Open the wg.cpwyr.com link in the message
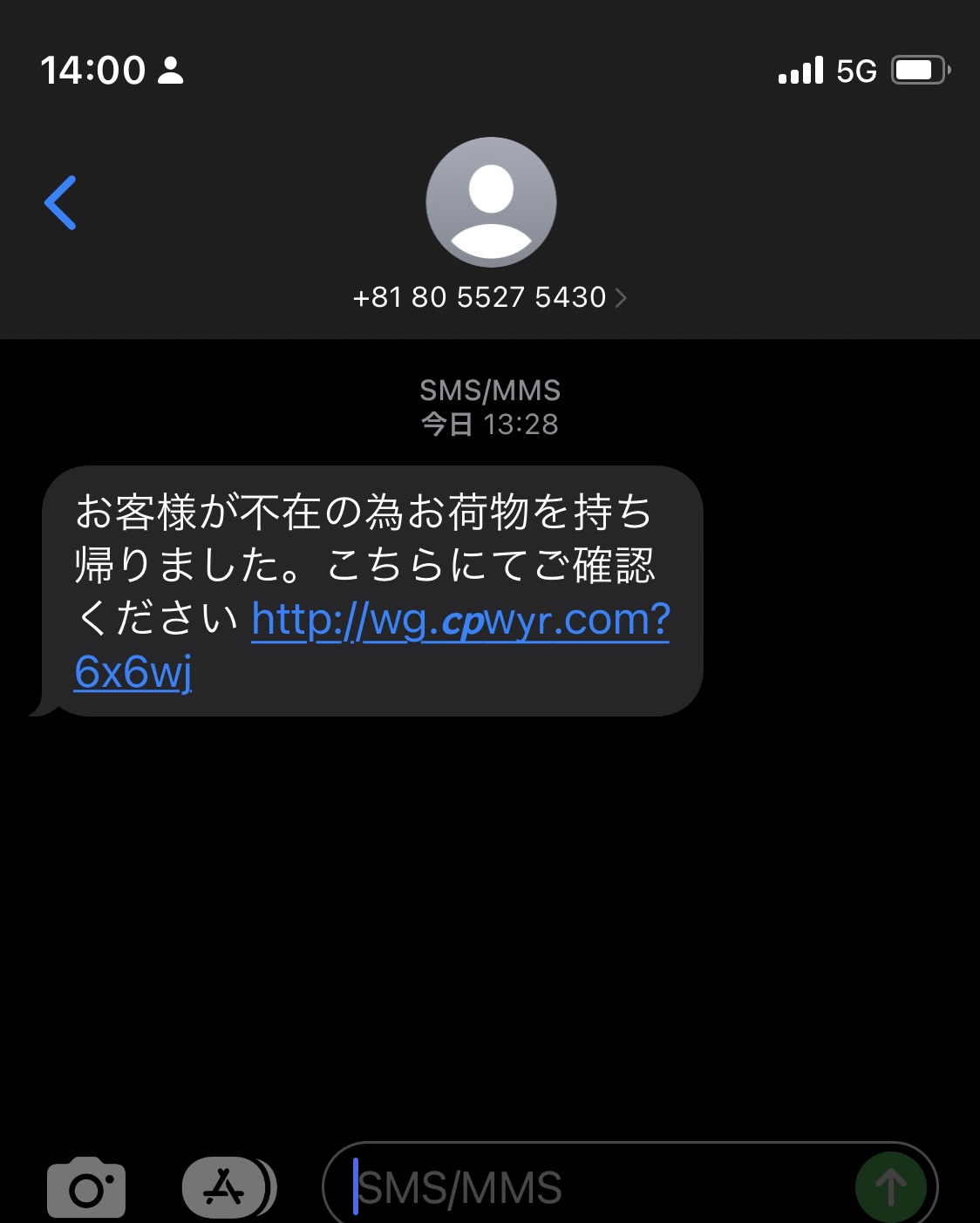This screenshot has width=980, height=1223. point(459,621)
